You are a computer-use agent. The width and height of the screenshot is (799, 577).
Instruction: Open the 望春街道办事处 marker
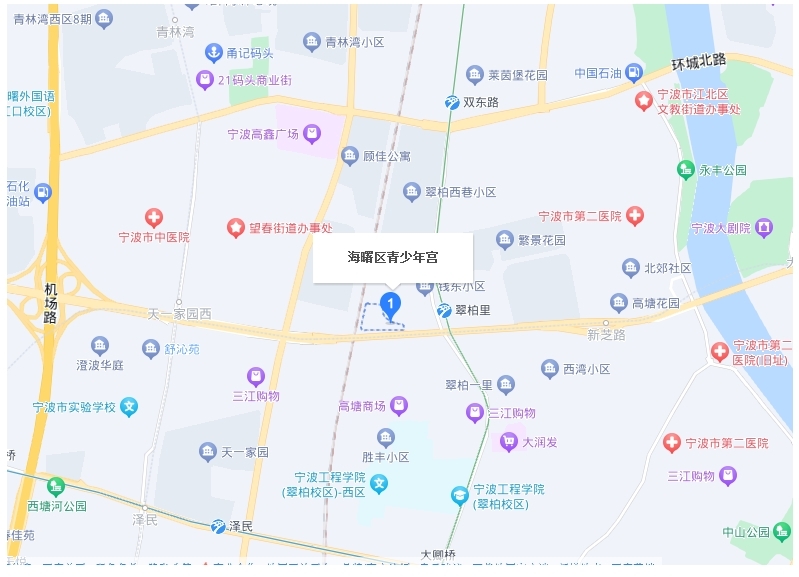236,228
